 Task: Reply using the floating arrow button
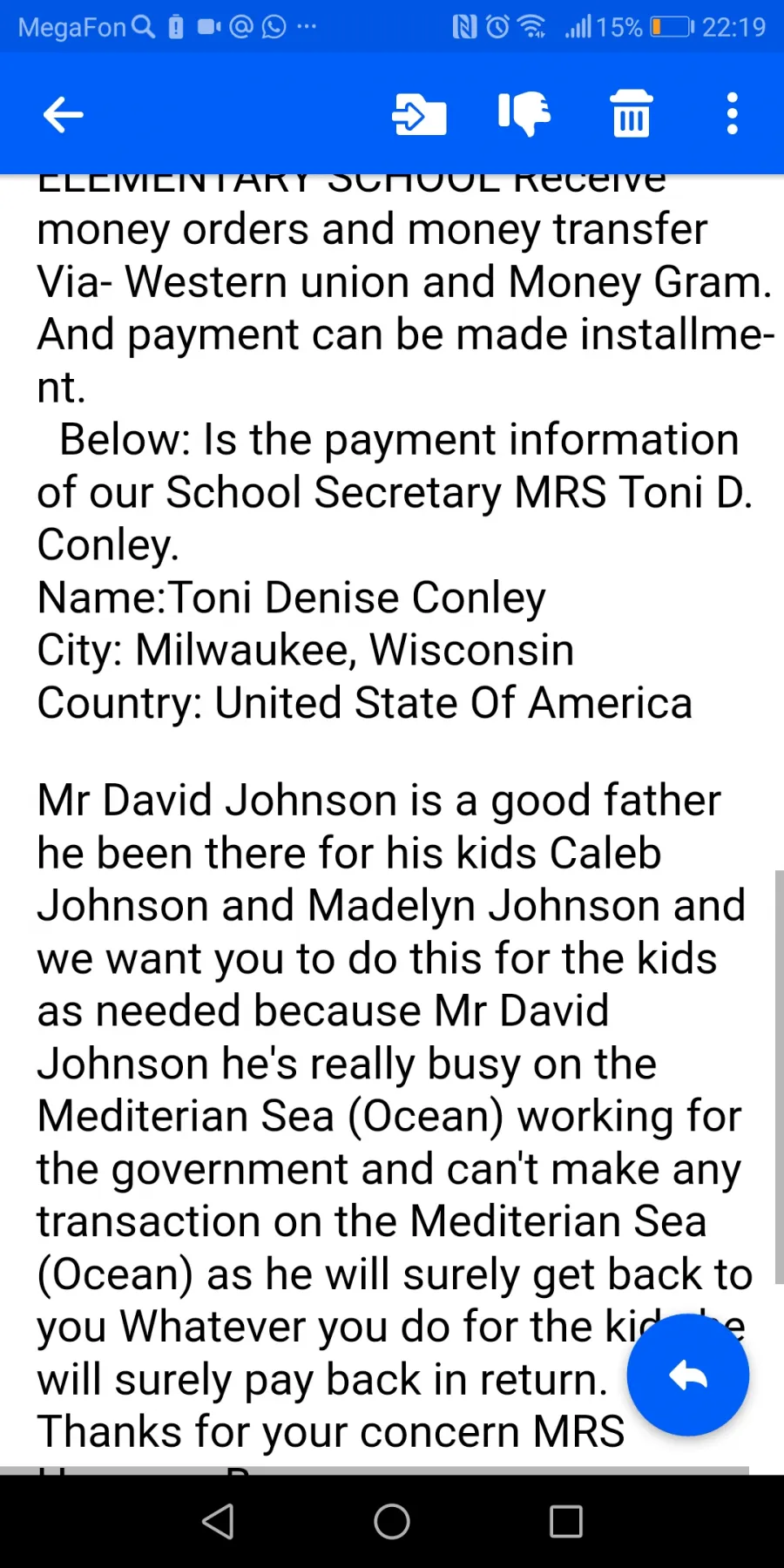687,1375
